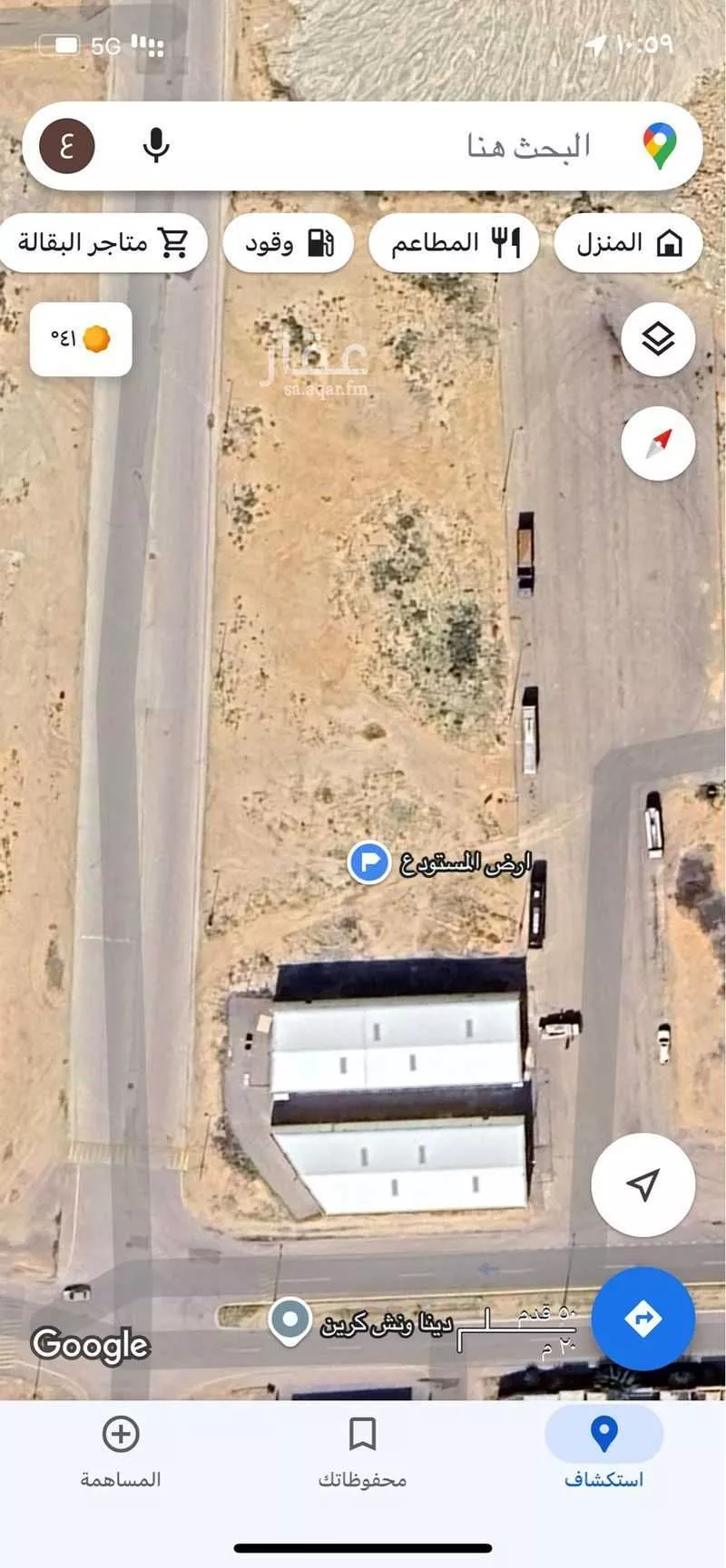
Task: Switch to the استكشاف tab
Action: pos(603,1453)
